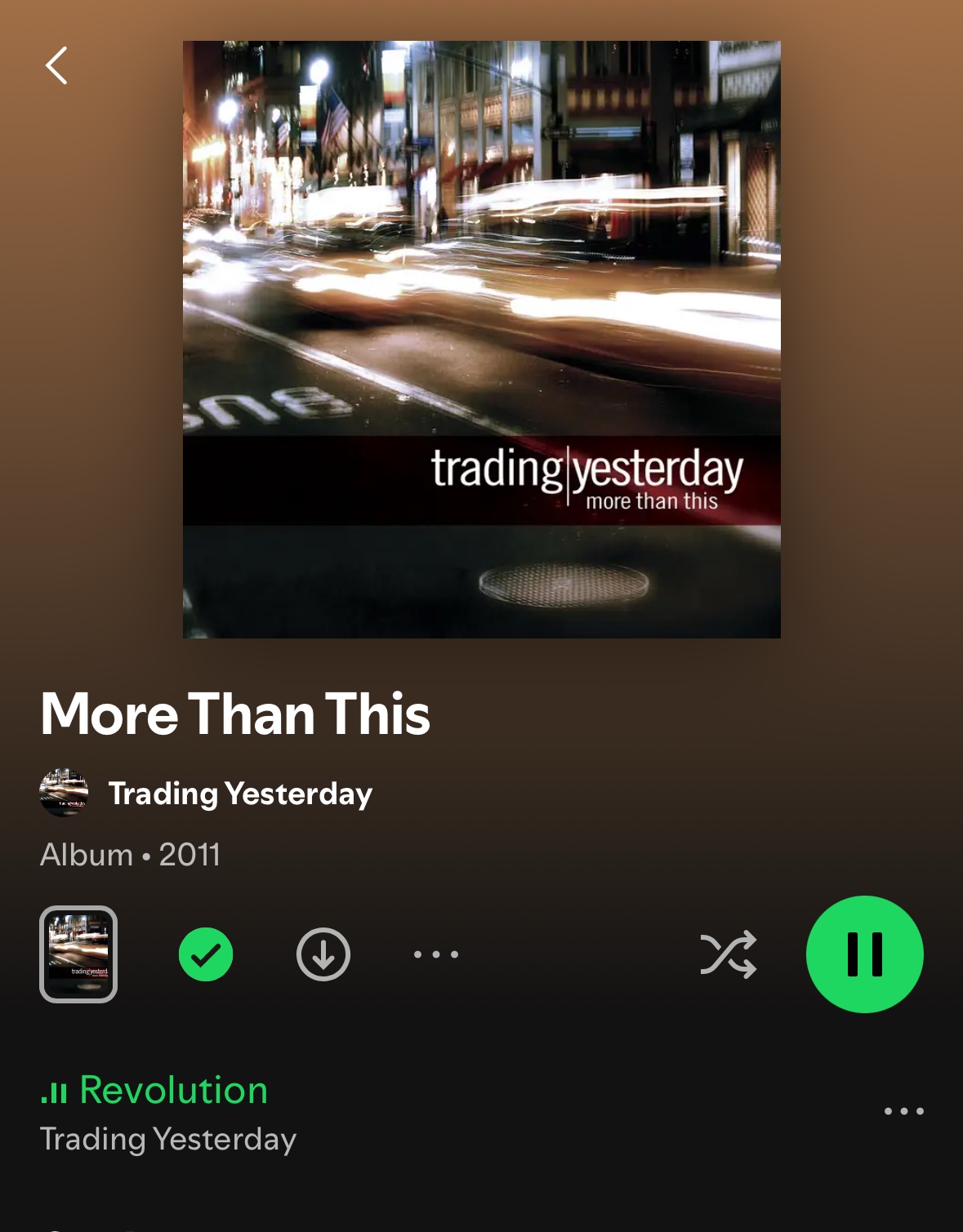This screenshot has height=1232, width=963.
Task: Toggle shuffle playback
Action: (x=728, y=954)
